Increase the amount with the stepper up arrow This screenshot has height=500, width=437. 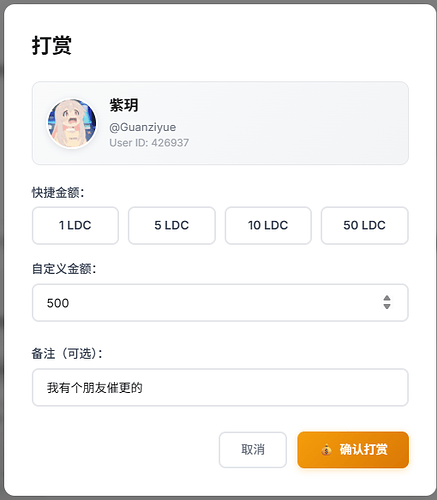tap(387, 298)
